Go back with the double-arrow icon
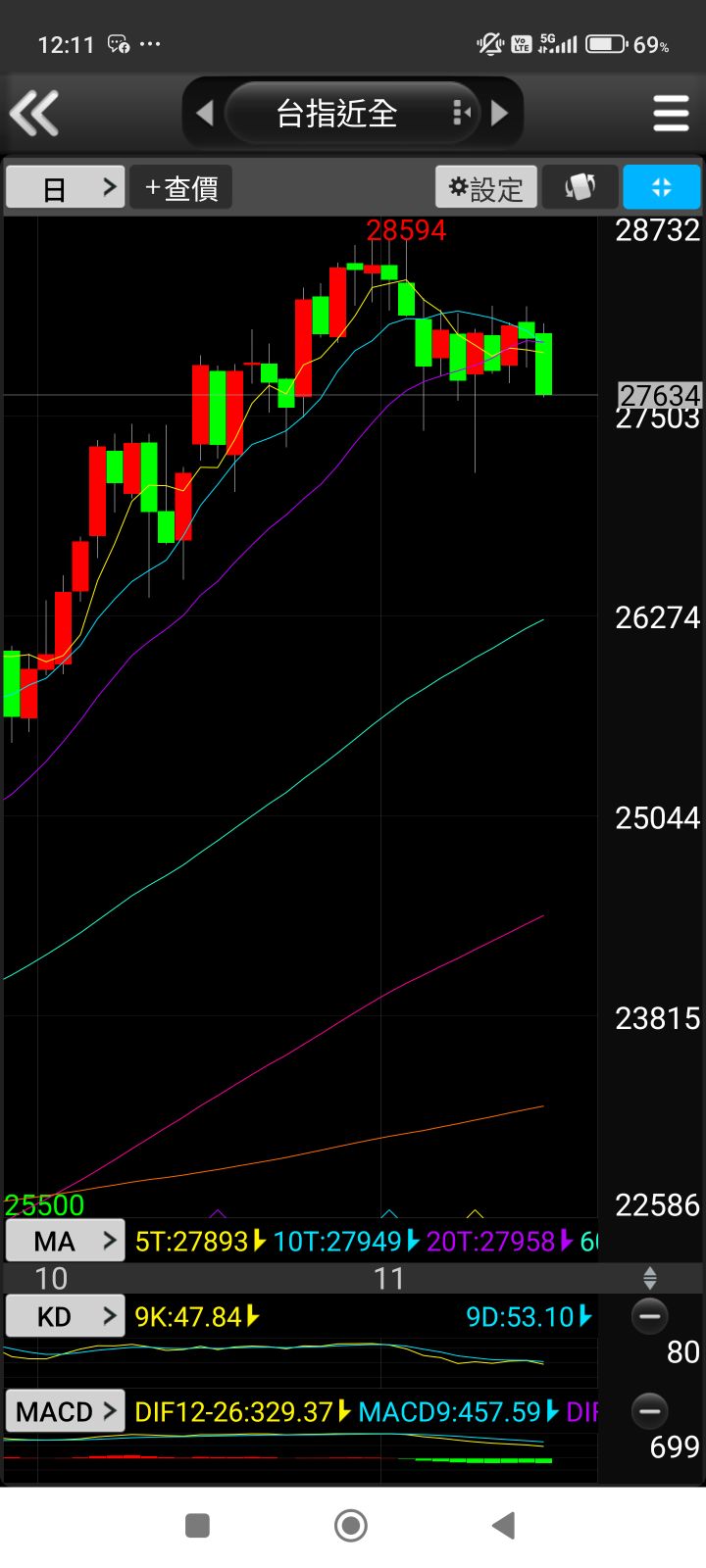Viewport: 706px width, 1568px height. click(35, 114)
